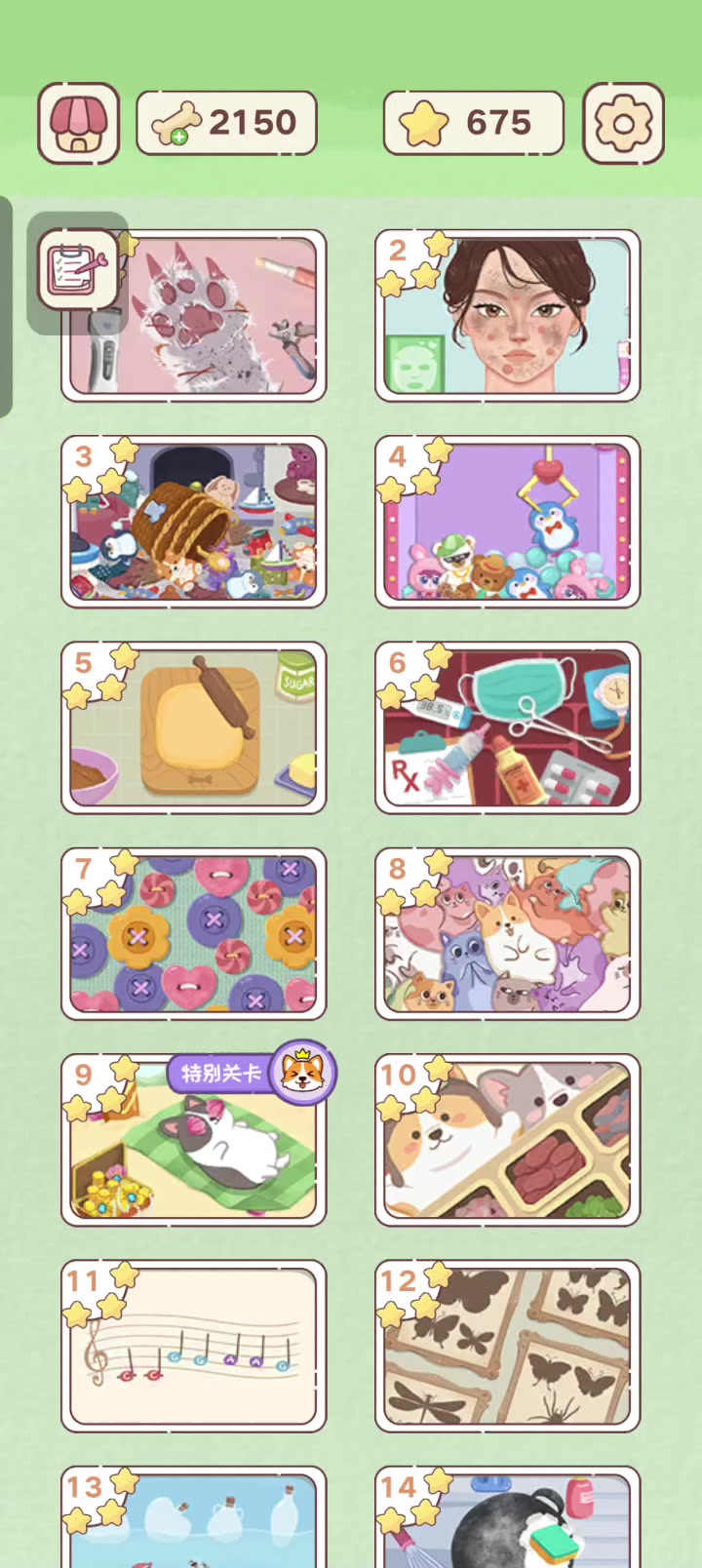The height and width of the screenshot is (1568, 702).
Task: Open the shop house icon
Action: (x=79, y=123)
